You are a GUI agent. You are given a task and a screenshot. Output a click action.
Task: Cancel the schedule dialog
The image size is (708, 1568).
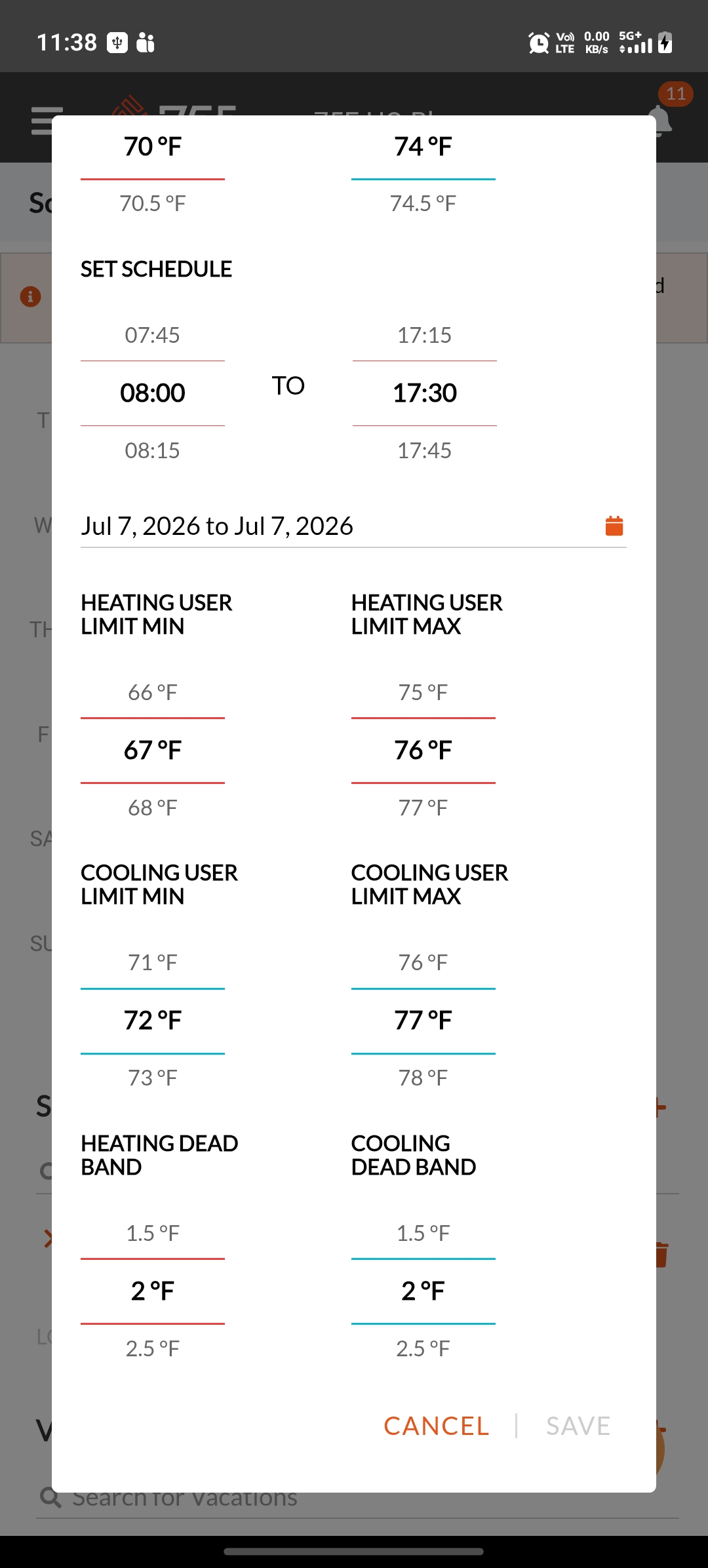(436, 1426)
